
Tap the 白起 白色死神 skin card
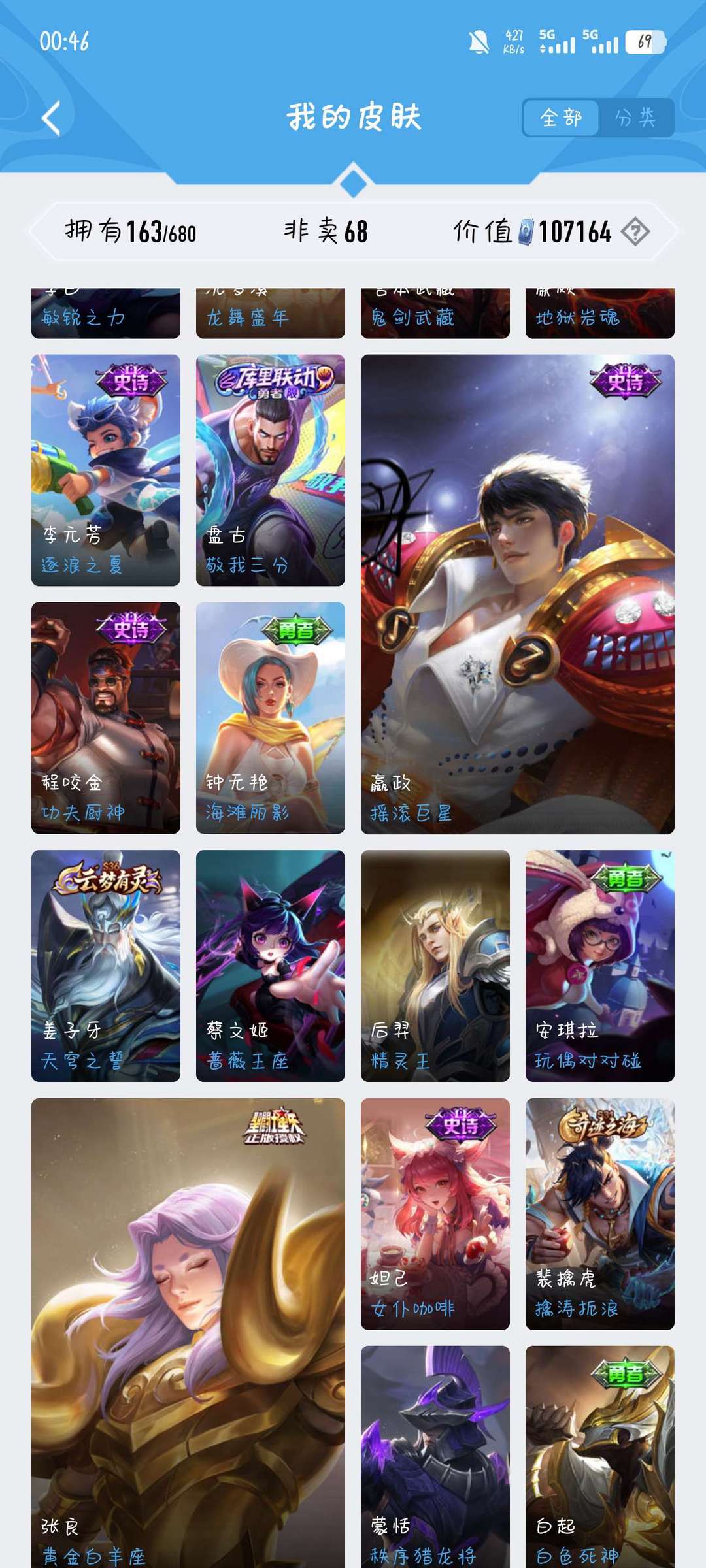click(x=600, y=1457)
